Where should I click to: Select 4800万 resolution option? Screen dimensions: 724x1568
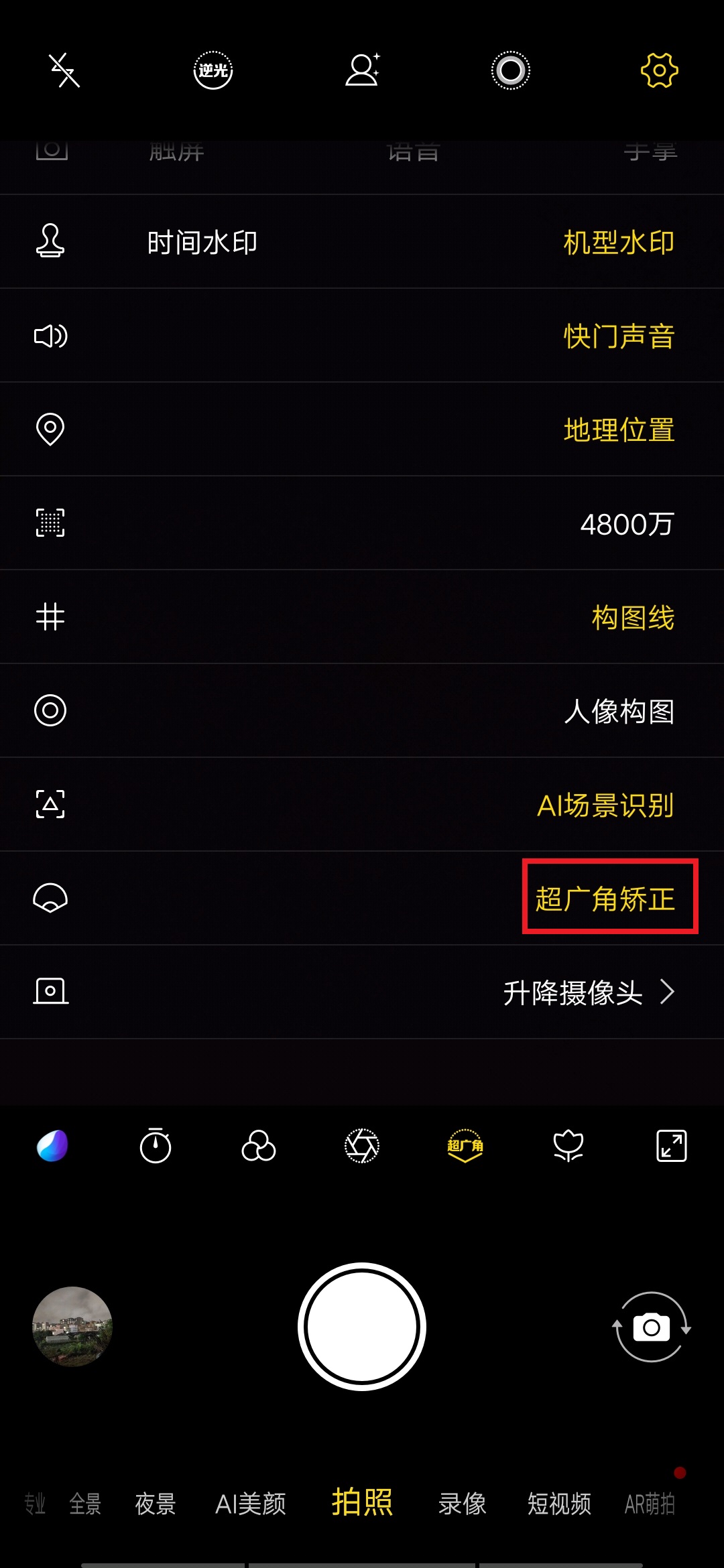coord(626,524)
